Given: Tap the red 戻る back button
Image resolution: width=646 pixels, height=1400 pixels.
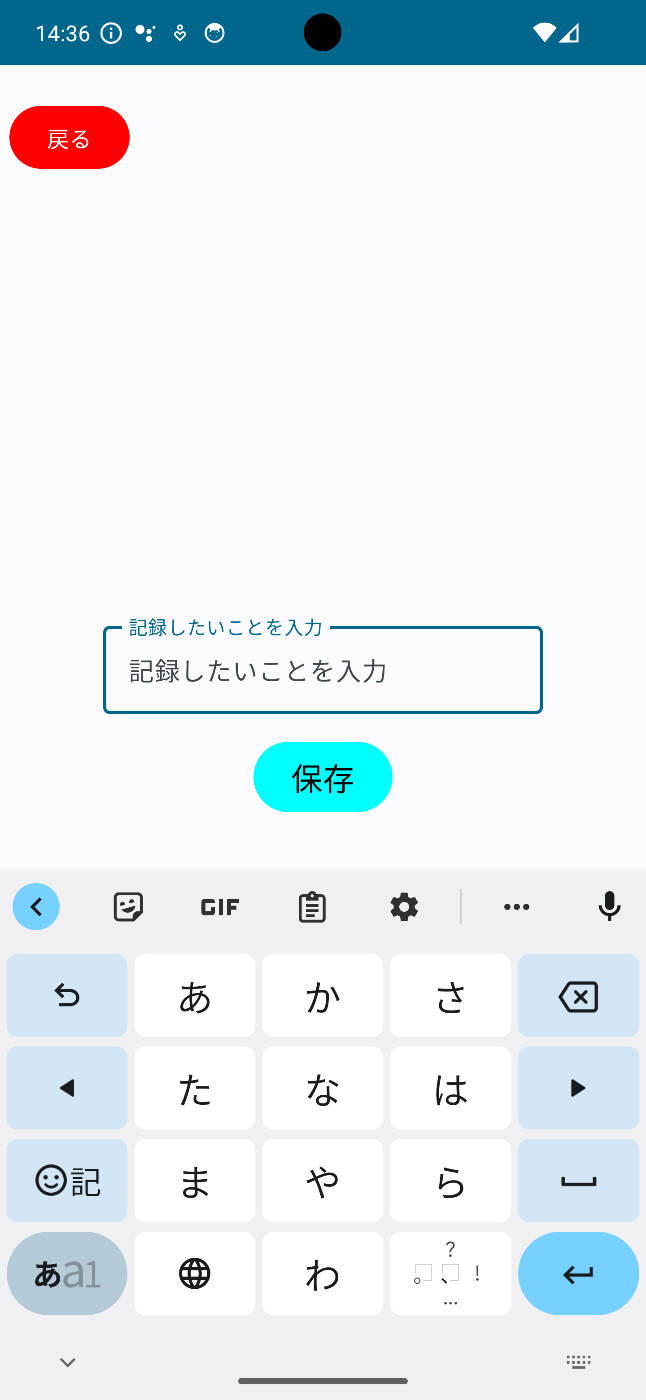Looking at the screenshot, I should [x=69, y=138].
